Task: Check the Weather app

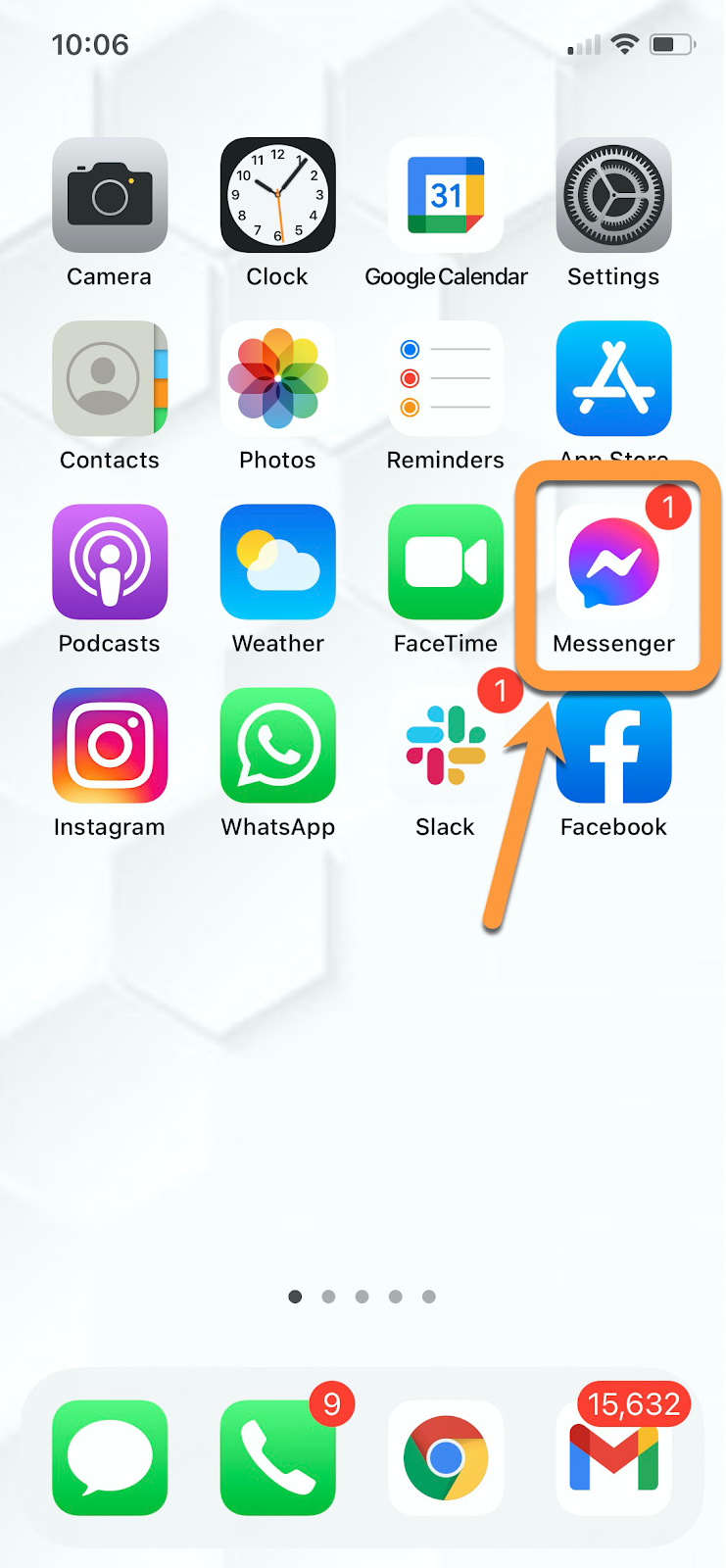Action: (x=278, y=562)
